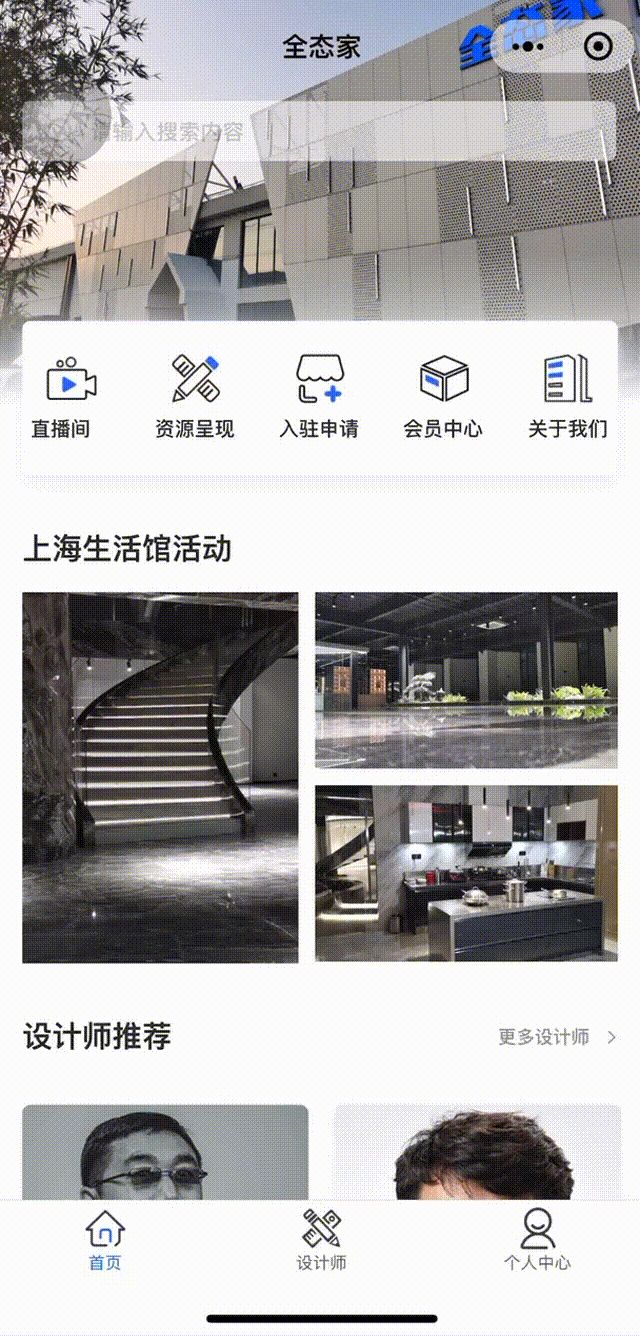Open 更多设计师 more designers link
This screenshot has height=1336, width=640.
(x=557, y=1037)
